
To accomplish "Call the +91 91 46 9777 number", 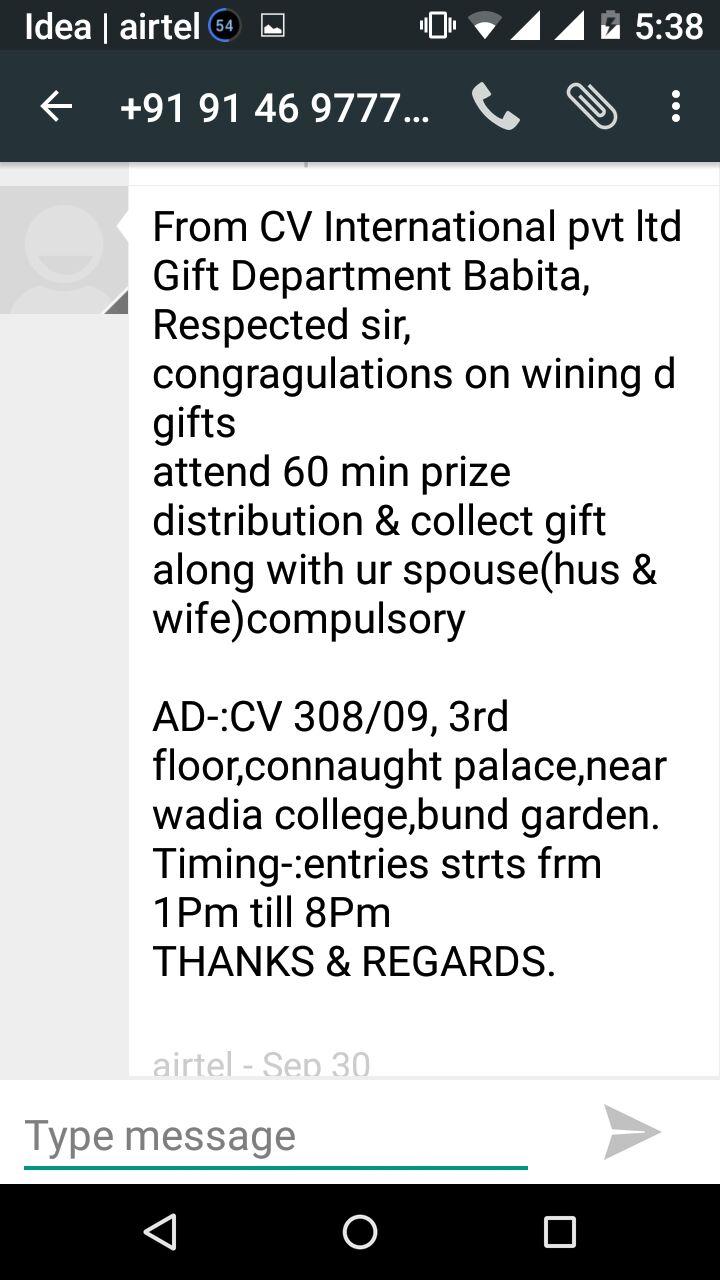I will tap(496, 106).
